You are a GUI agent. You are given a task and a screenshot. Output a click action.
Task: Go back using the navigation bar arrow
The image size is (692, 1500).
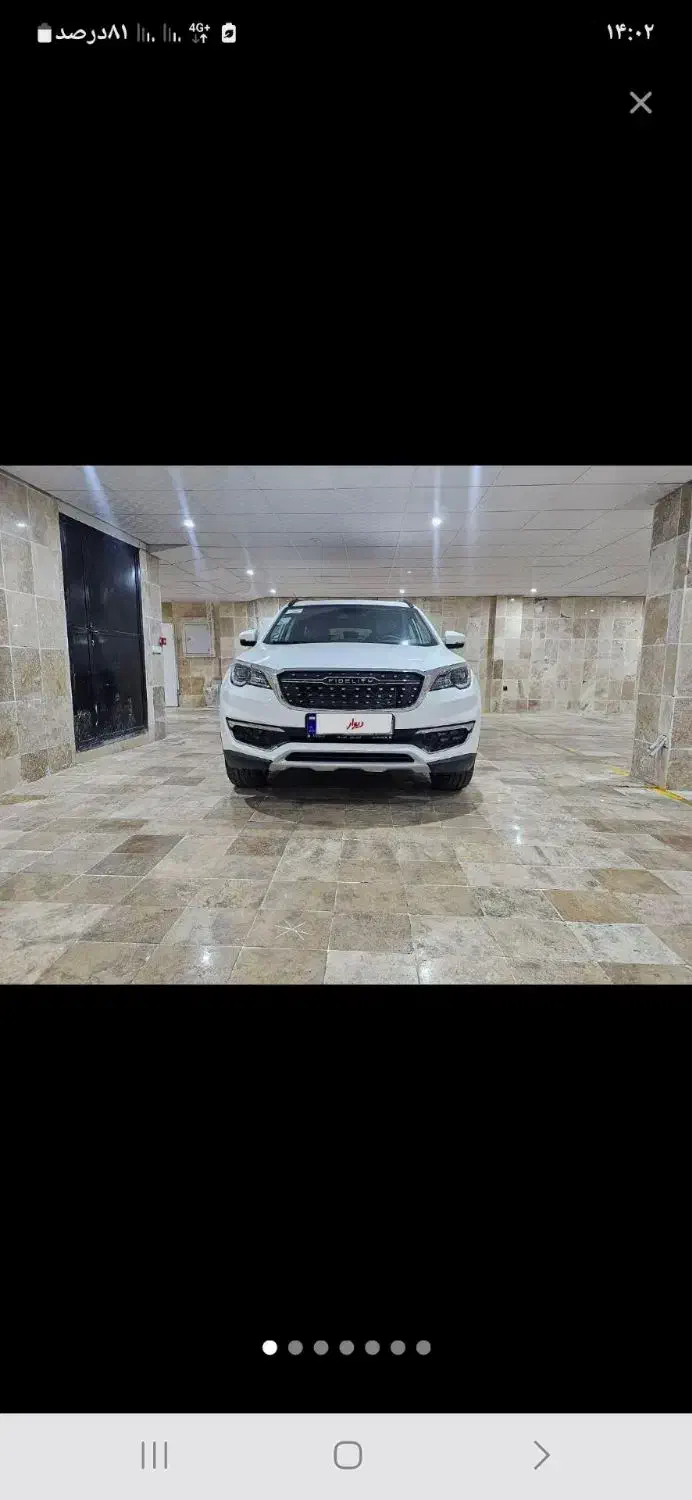[x=541, y=1455]
